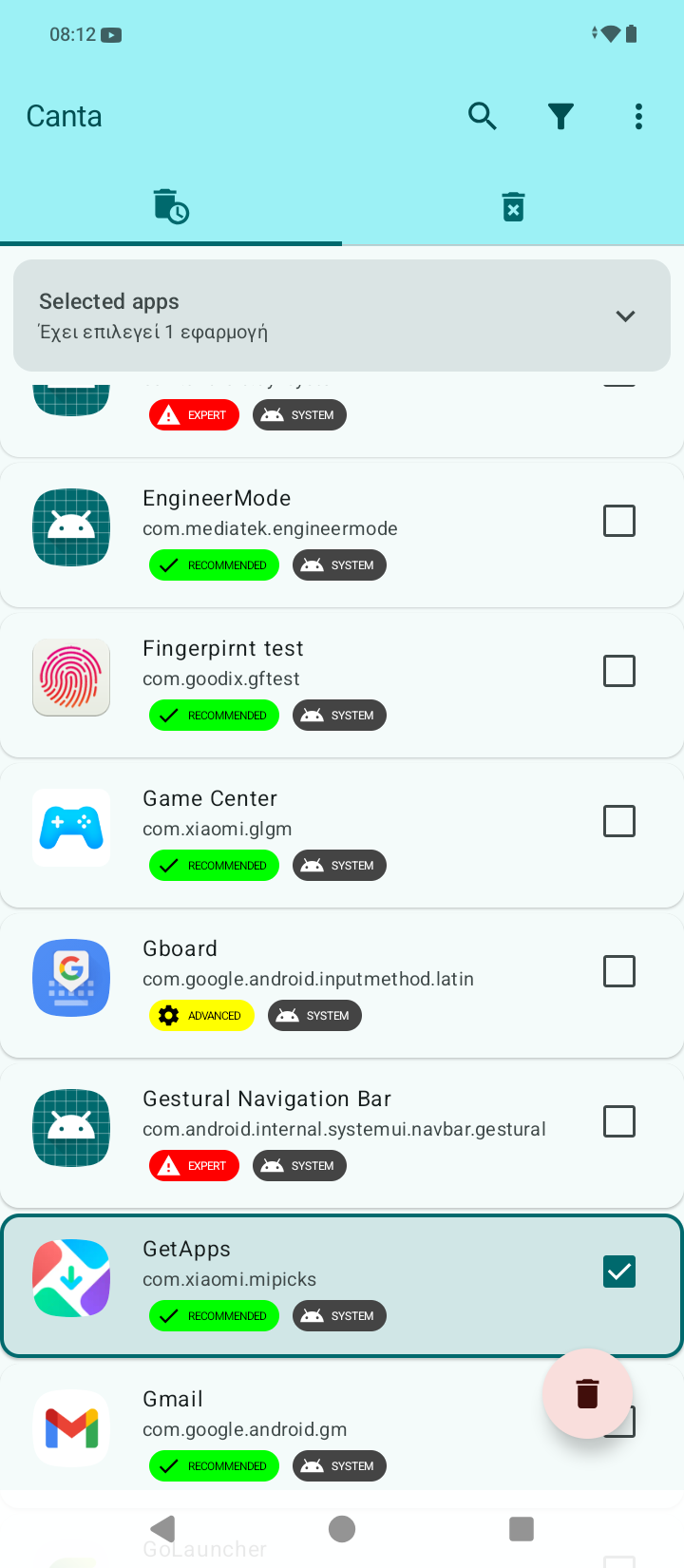Switch to the installed apps tab
The image size is (684, 1568).
(171, 206)
